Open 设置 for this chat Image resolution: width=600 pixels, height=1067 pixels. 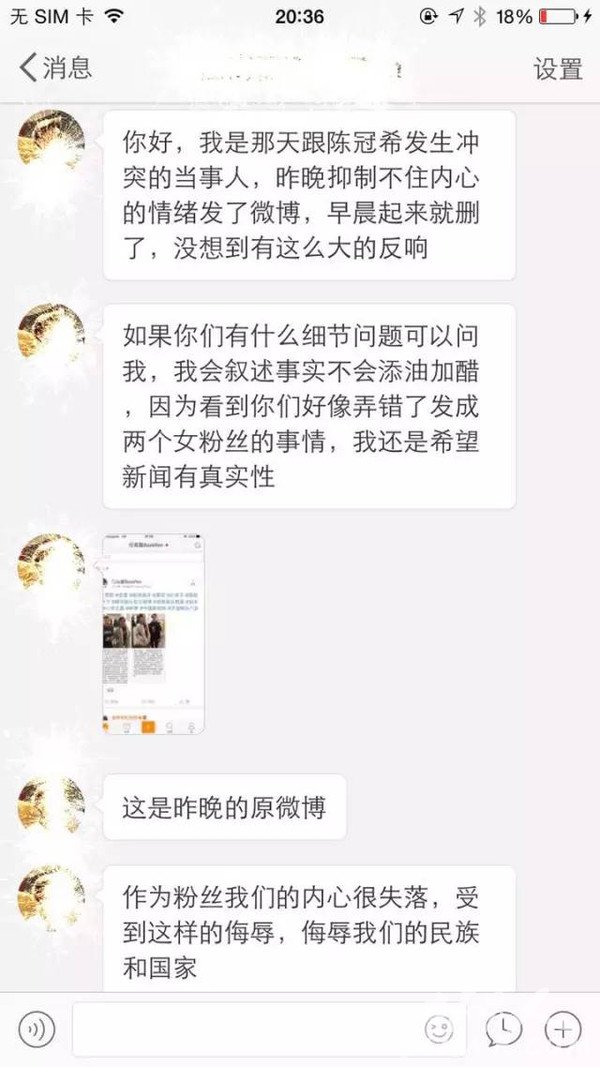click(558, 69)
